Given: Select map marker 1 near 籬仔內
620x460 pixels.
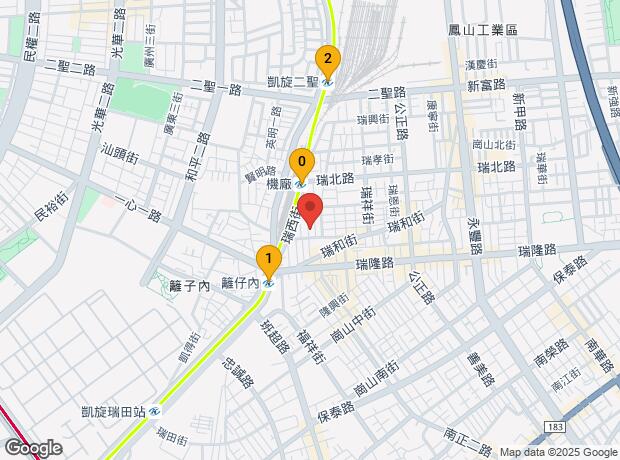Looking at the screenshot, I should [x=267, y=260].
